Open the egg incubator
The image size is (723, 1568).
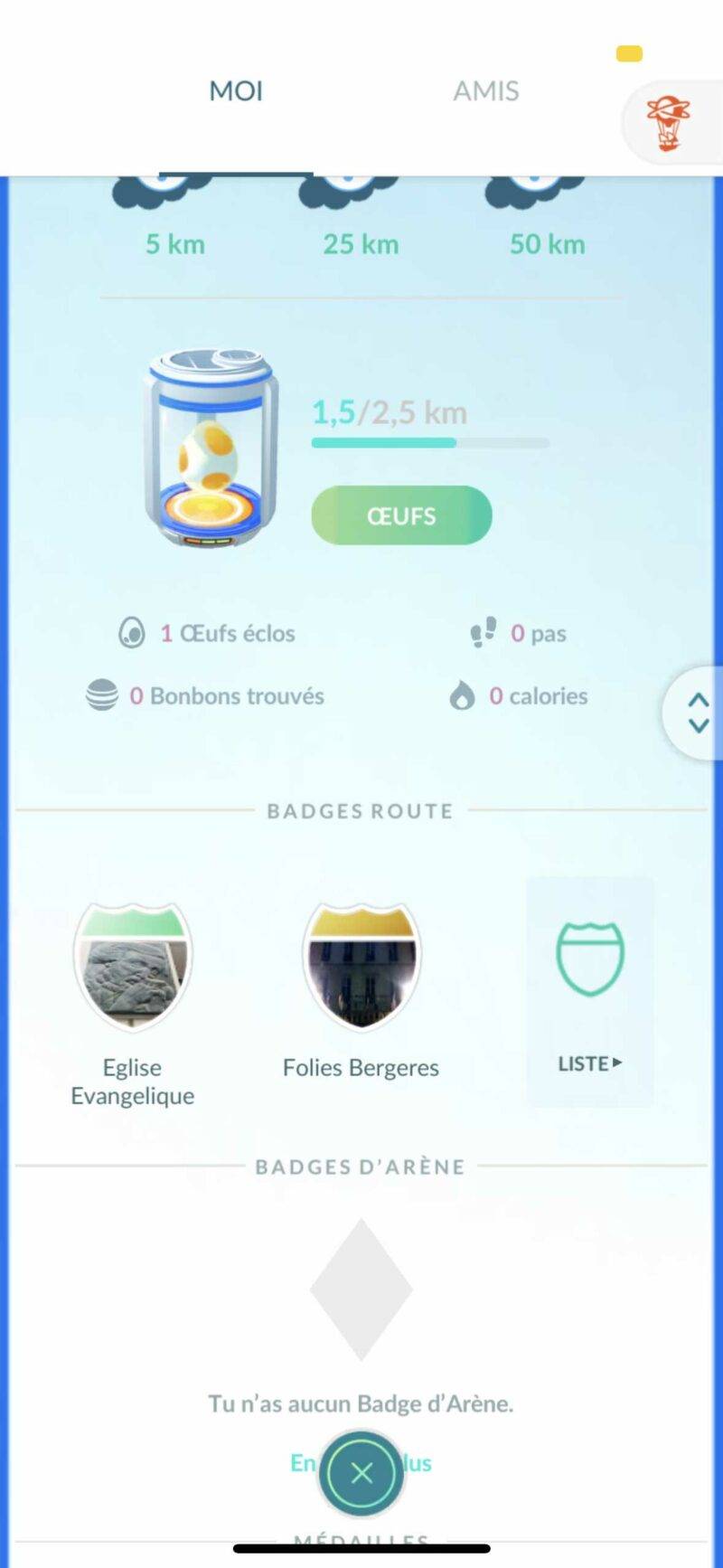point(211,448)
